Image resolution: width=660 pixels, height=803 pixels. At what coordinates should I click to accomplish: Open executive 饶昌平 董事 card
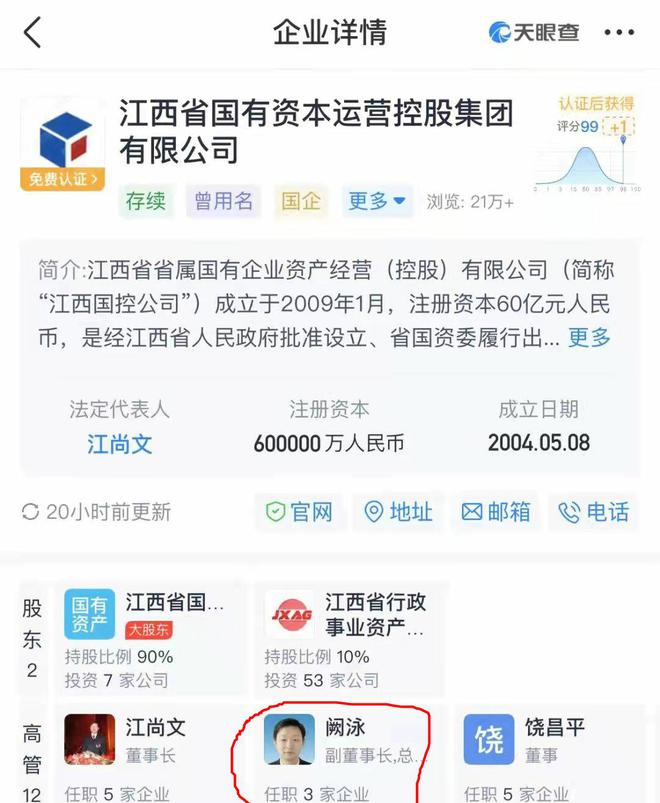[x=550, y=755]
